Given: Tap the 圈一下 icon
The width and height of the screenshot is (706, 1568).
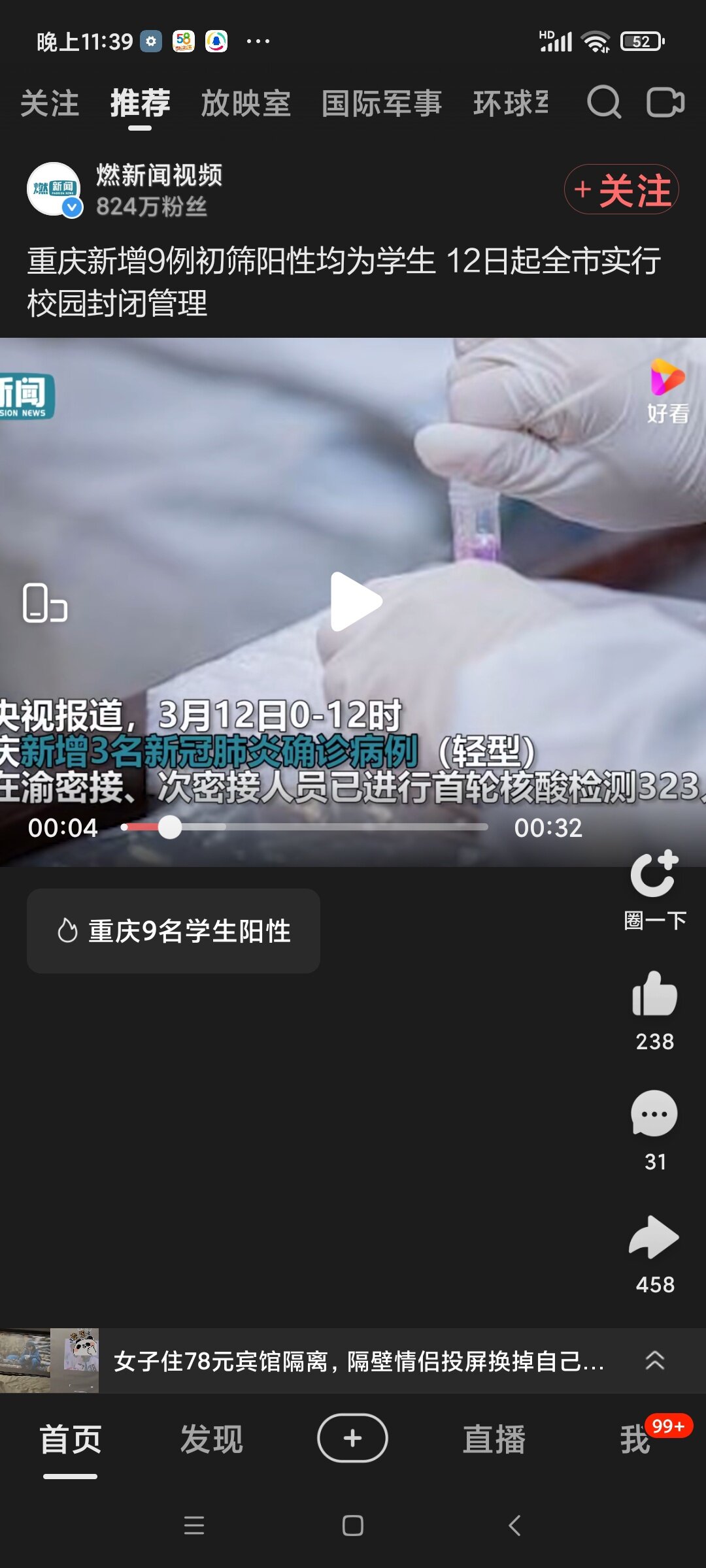Looking at the screenshot, I should [655, 889].
